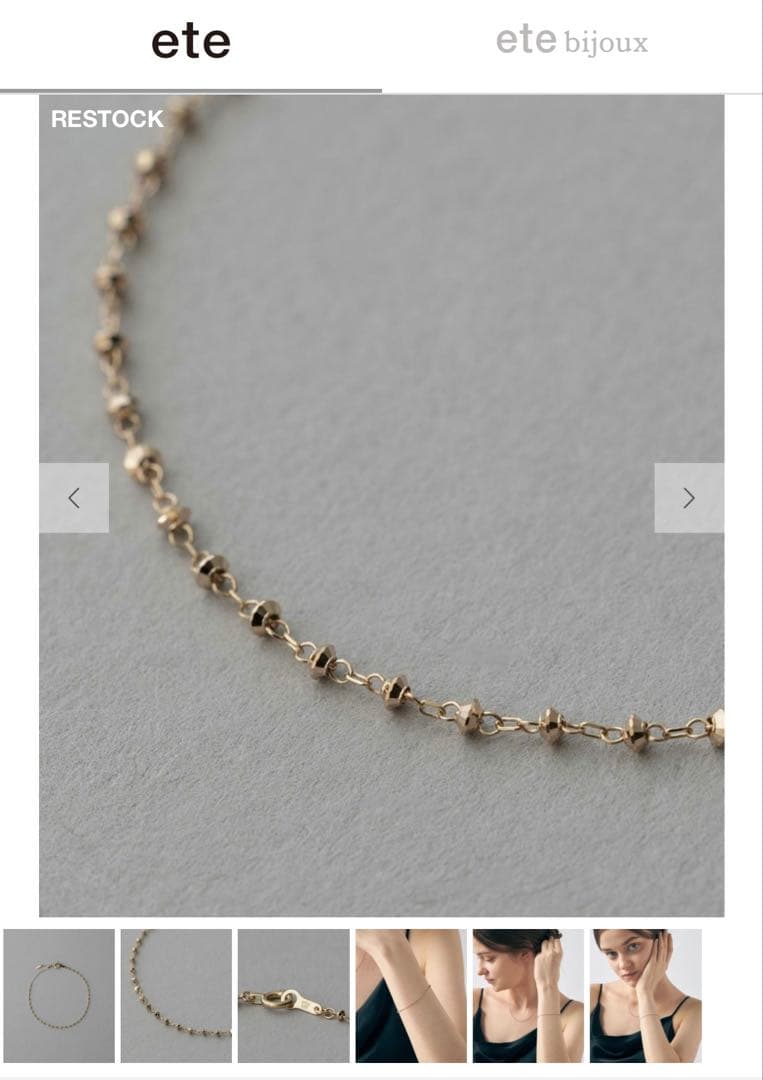Show the next product image
Screen dimensions: 763x1080
point(688,498)
